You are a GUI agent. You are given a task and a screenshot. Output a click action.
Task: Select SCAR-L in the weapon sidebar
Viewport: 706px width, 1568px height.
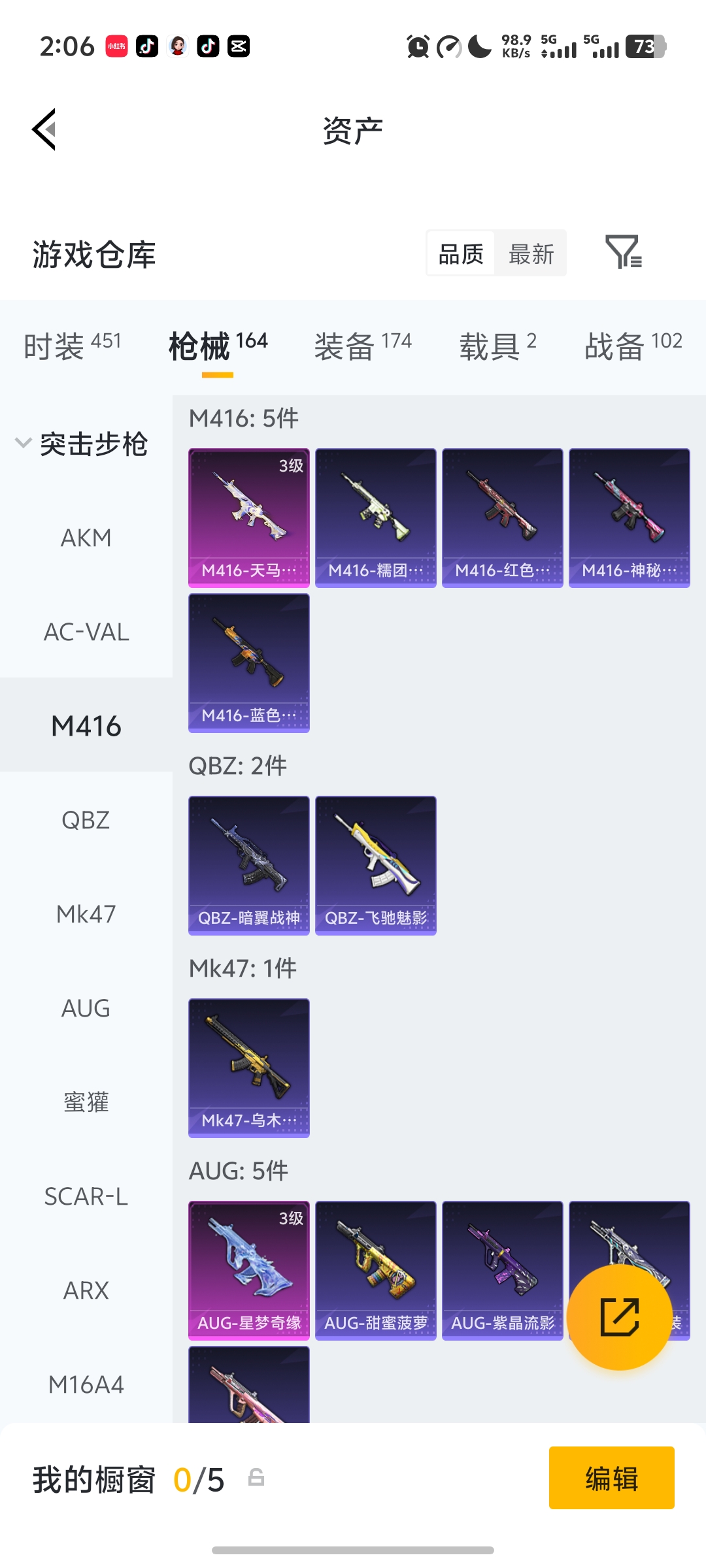86,1196
